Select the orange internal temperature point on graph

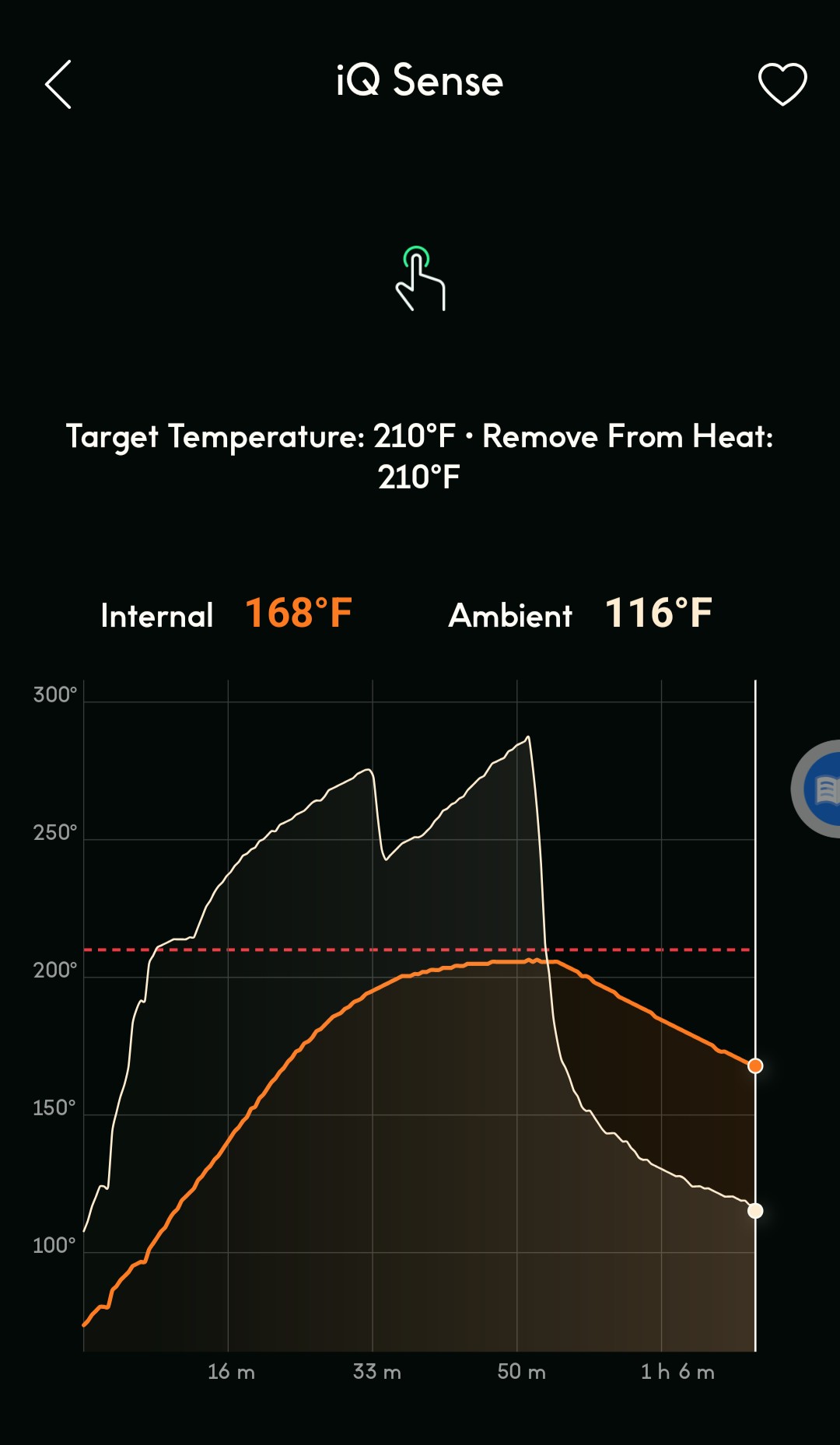tap(755, 1065)
